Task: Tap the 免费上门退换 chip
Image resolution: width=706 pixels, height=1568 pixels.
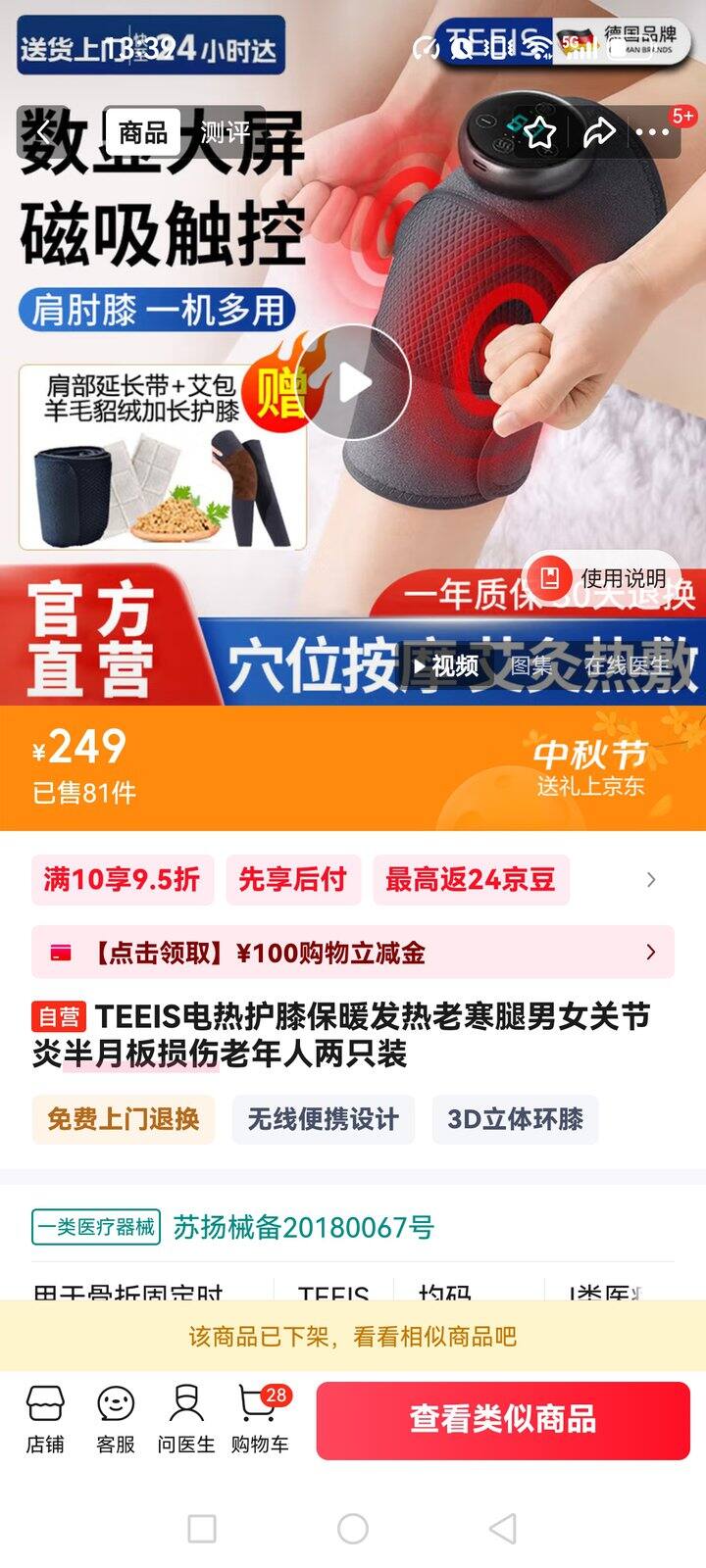Action: coord(124,1119)
